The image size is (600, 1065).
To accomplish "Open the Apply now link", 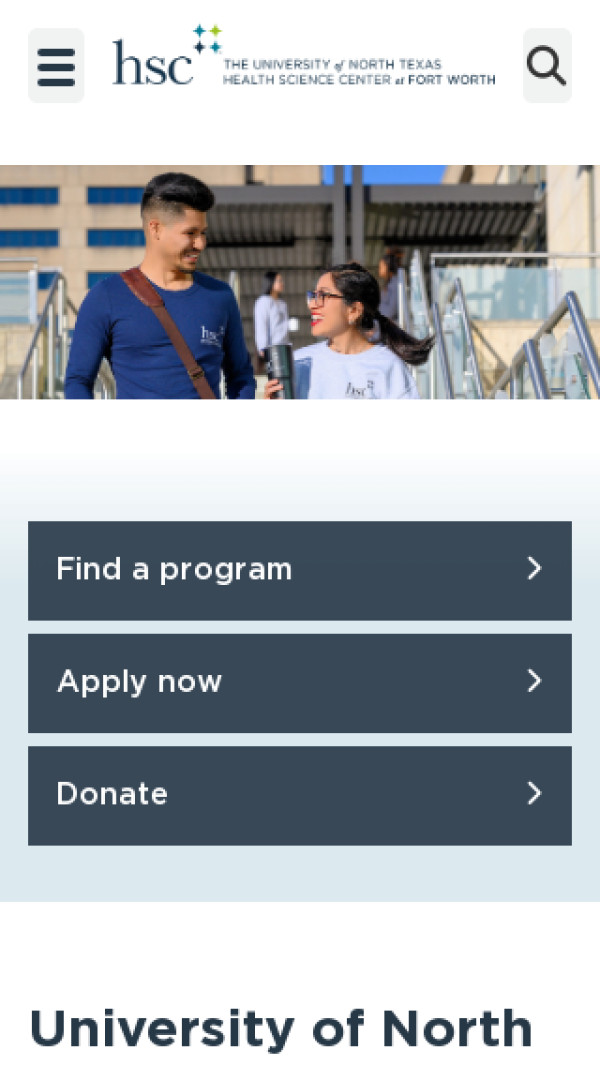I will pos(299,682).
